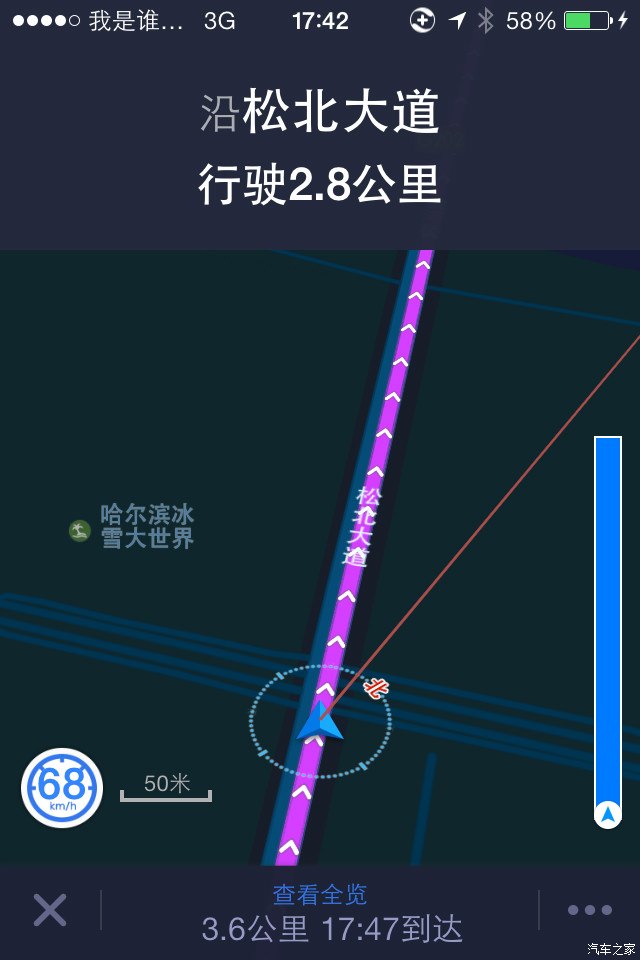The width and height of the screenshot is (640, 960).
Task: Exit navigation with the X button
Action: click(50, 910)
